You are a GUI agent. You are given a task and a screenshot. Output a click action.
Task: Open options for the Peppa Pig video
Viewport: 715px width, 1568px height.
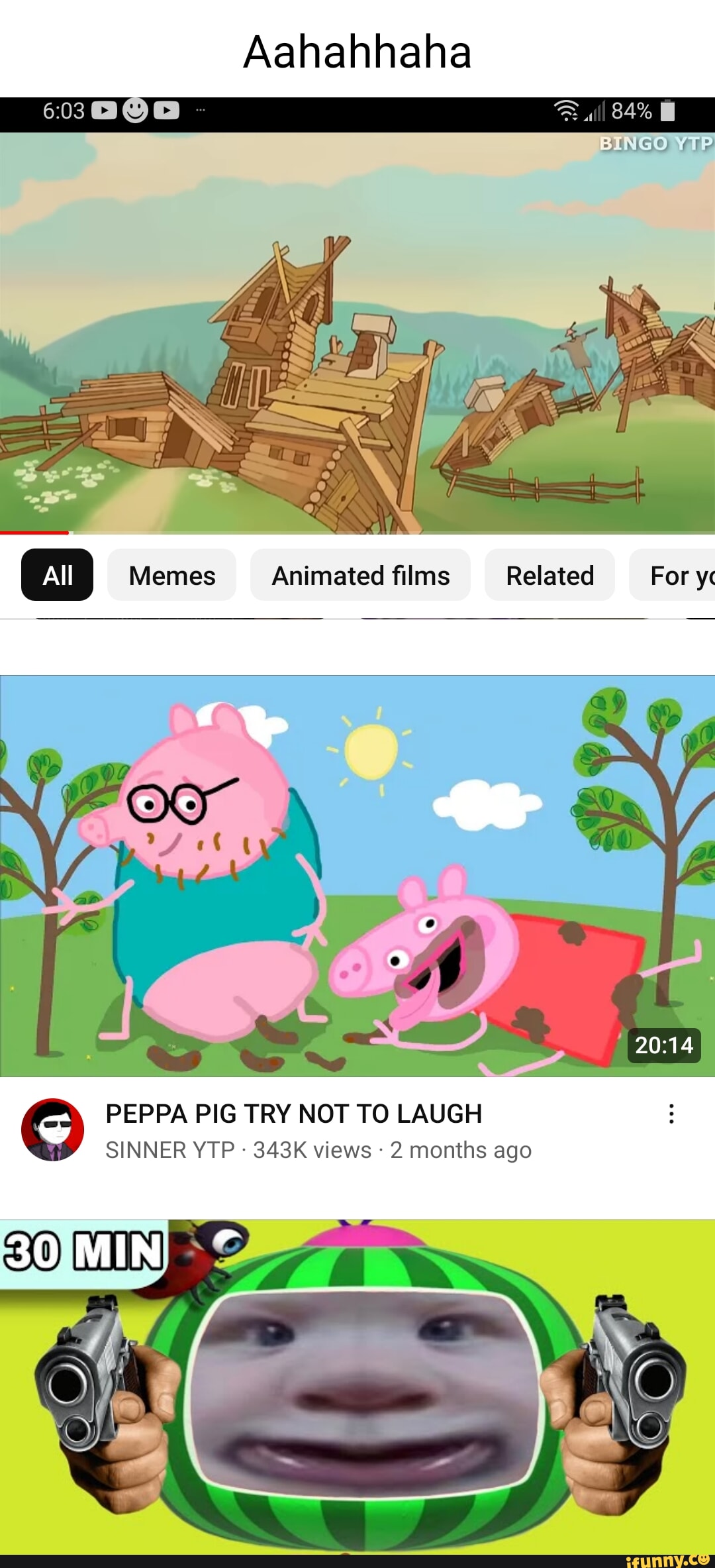[x=671, y=1114]
